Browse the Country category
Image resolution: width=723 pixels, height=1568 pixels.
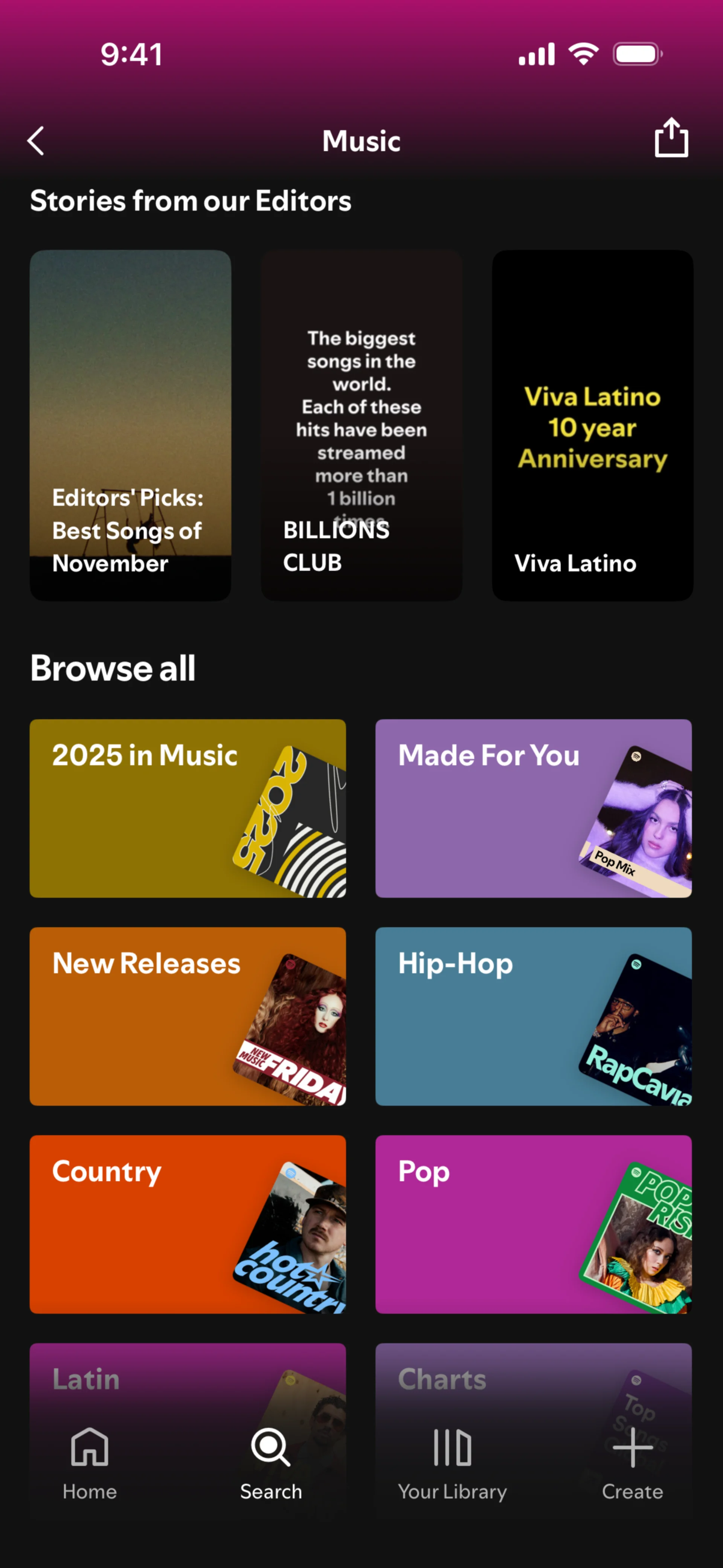(x=188, y=1224)
